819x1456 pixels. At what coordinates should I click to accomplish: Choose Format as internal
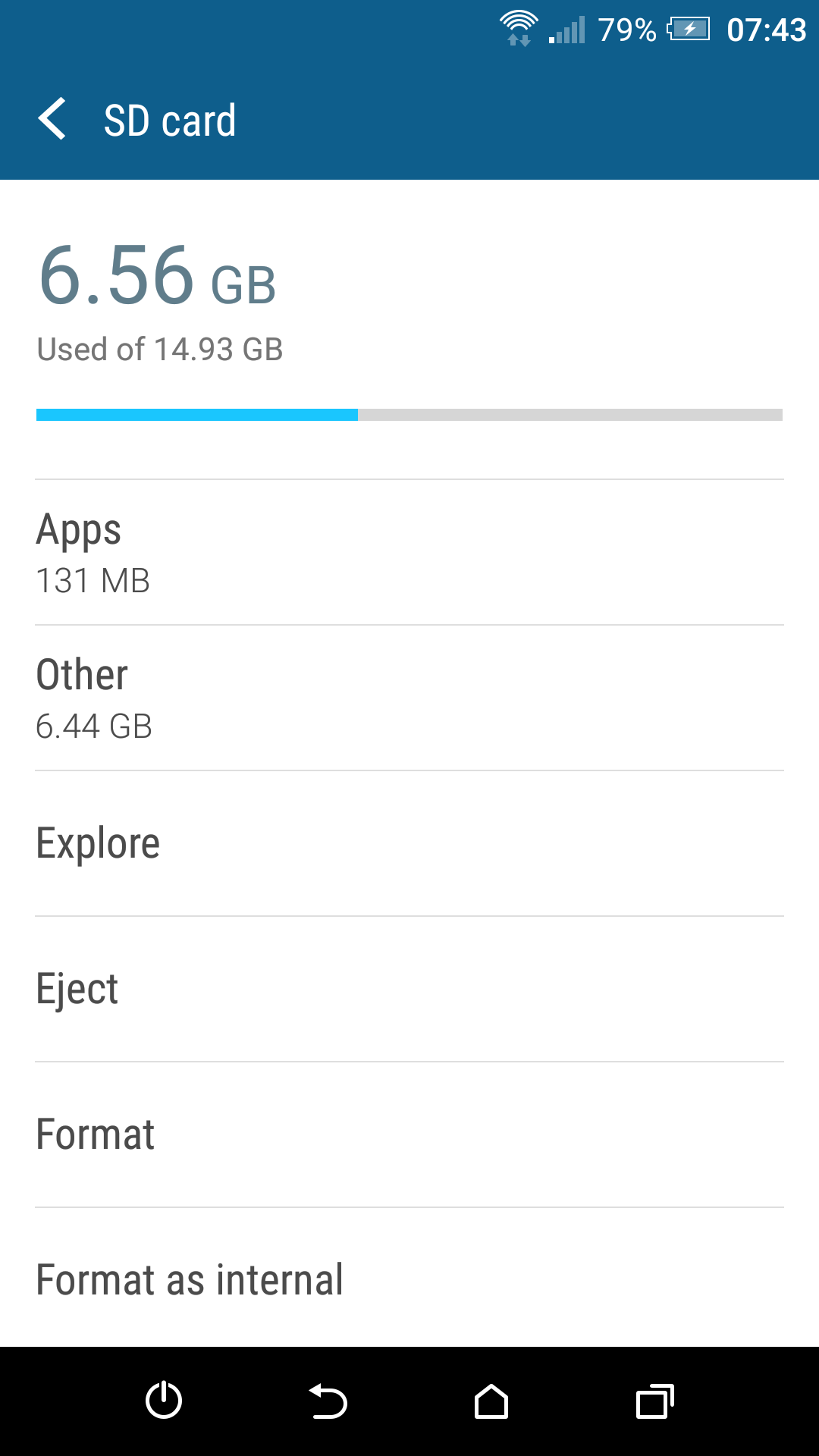tap(409, 1280)
